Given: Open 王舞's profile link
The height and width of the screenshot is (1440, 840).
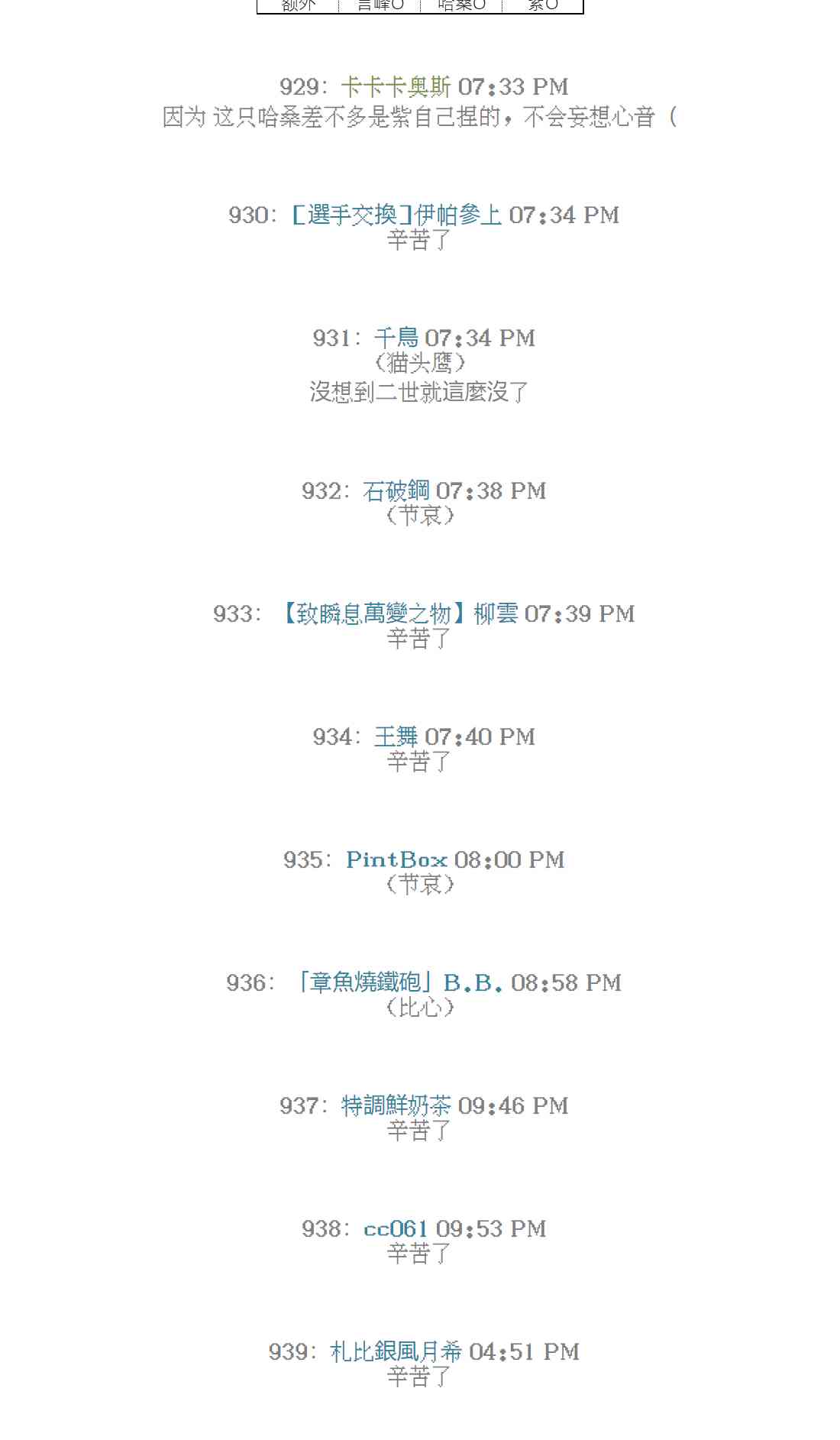Looking at the screenshot, I should click(396, 737).
